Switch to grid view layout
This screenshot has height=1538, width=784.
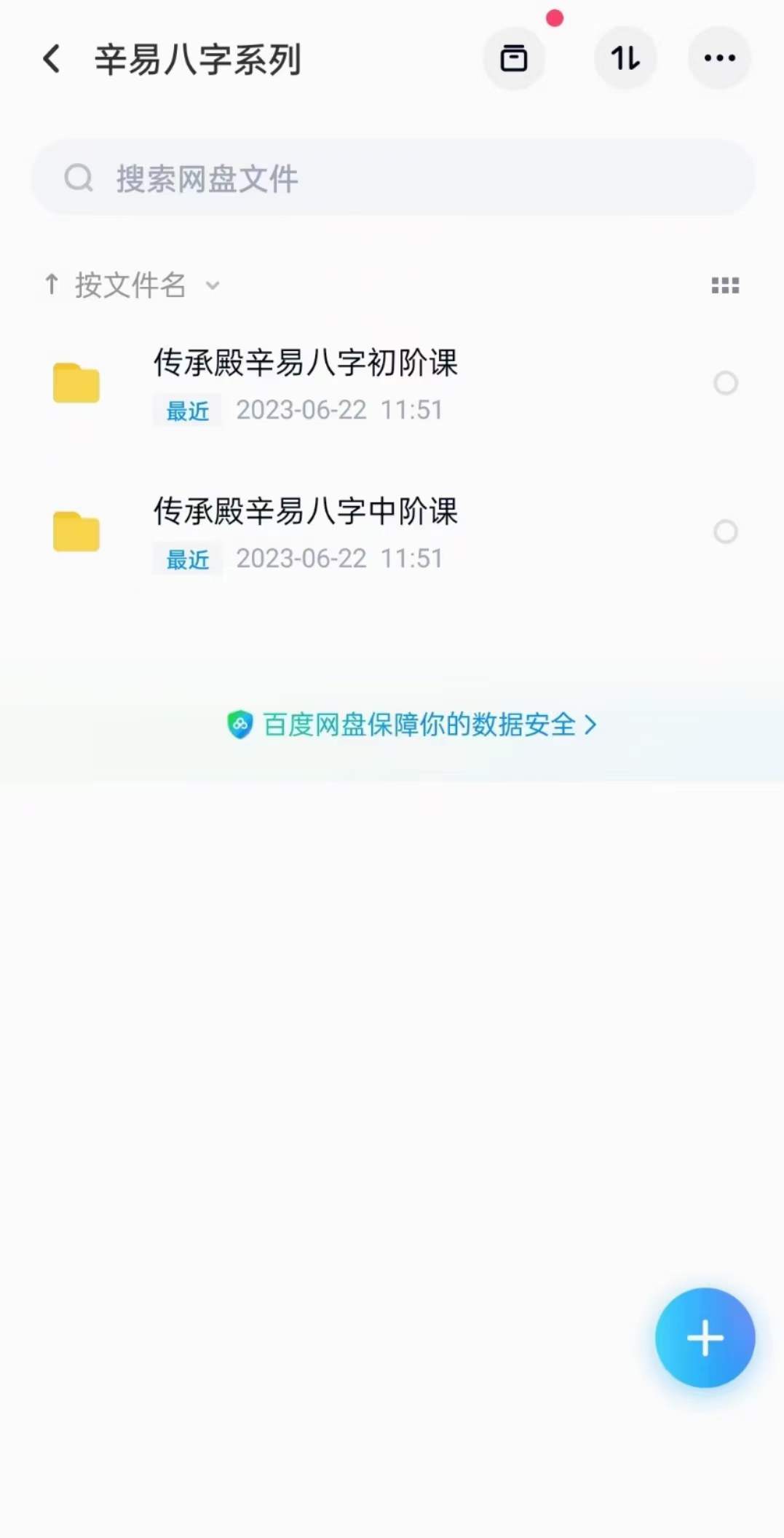click(726, 285)
